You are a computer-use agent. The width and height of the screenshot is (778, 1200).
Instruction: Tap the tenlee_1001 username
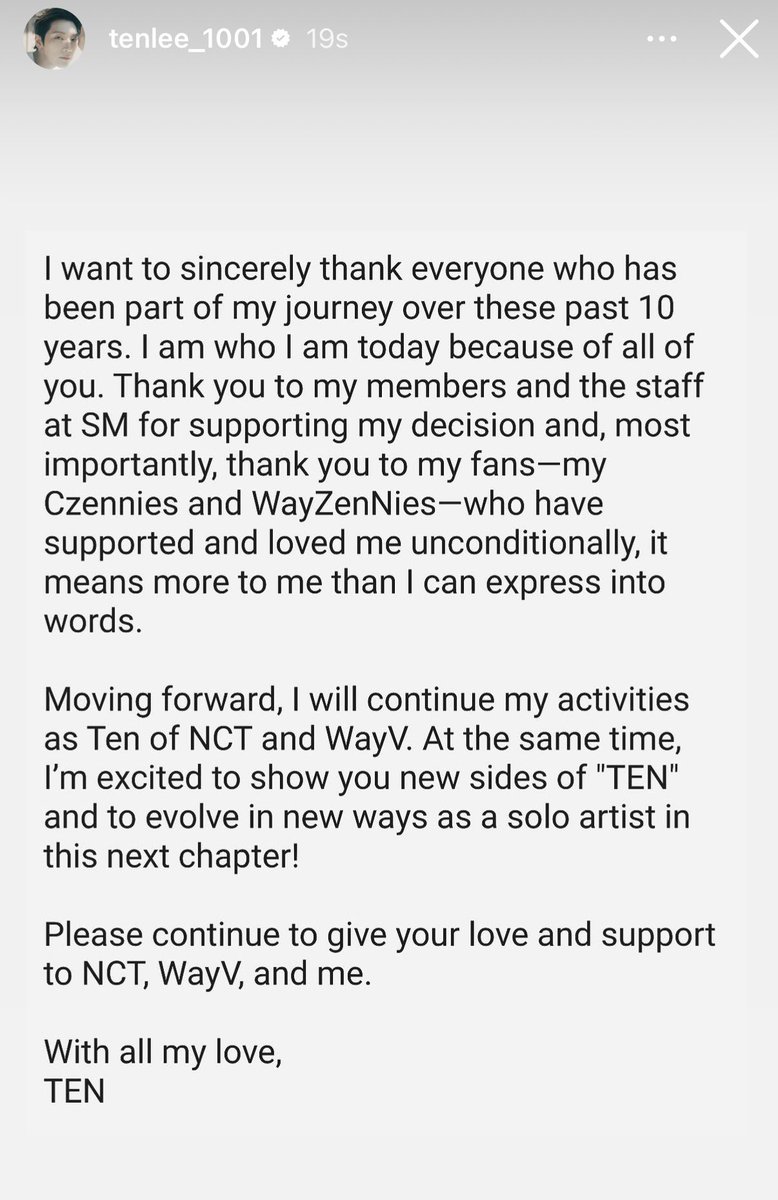click(185, 39)
